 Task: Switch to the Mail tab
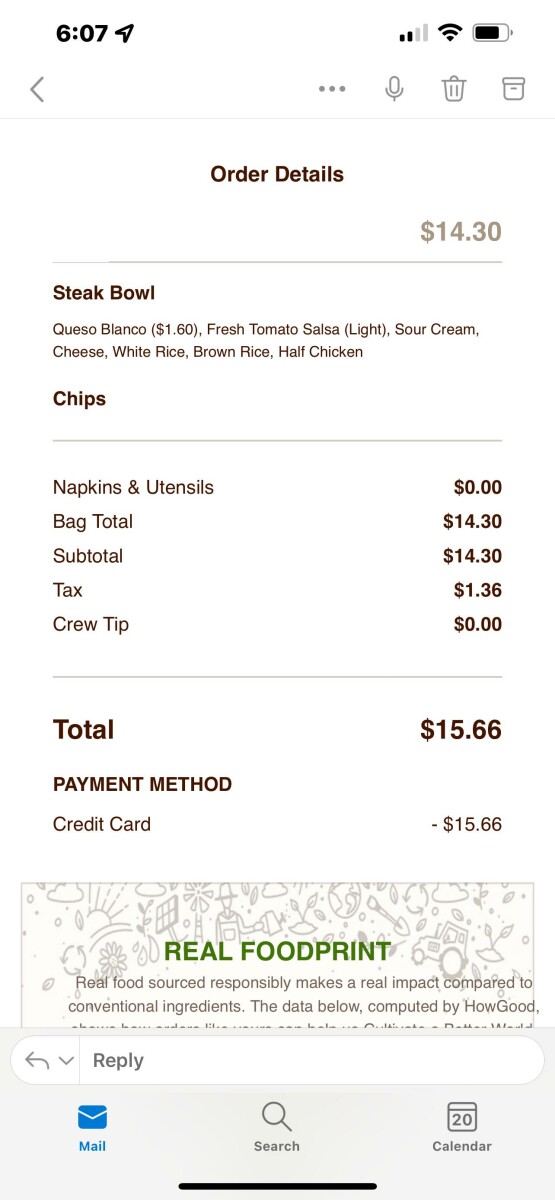pos(92,1128)
